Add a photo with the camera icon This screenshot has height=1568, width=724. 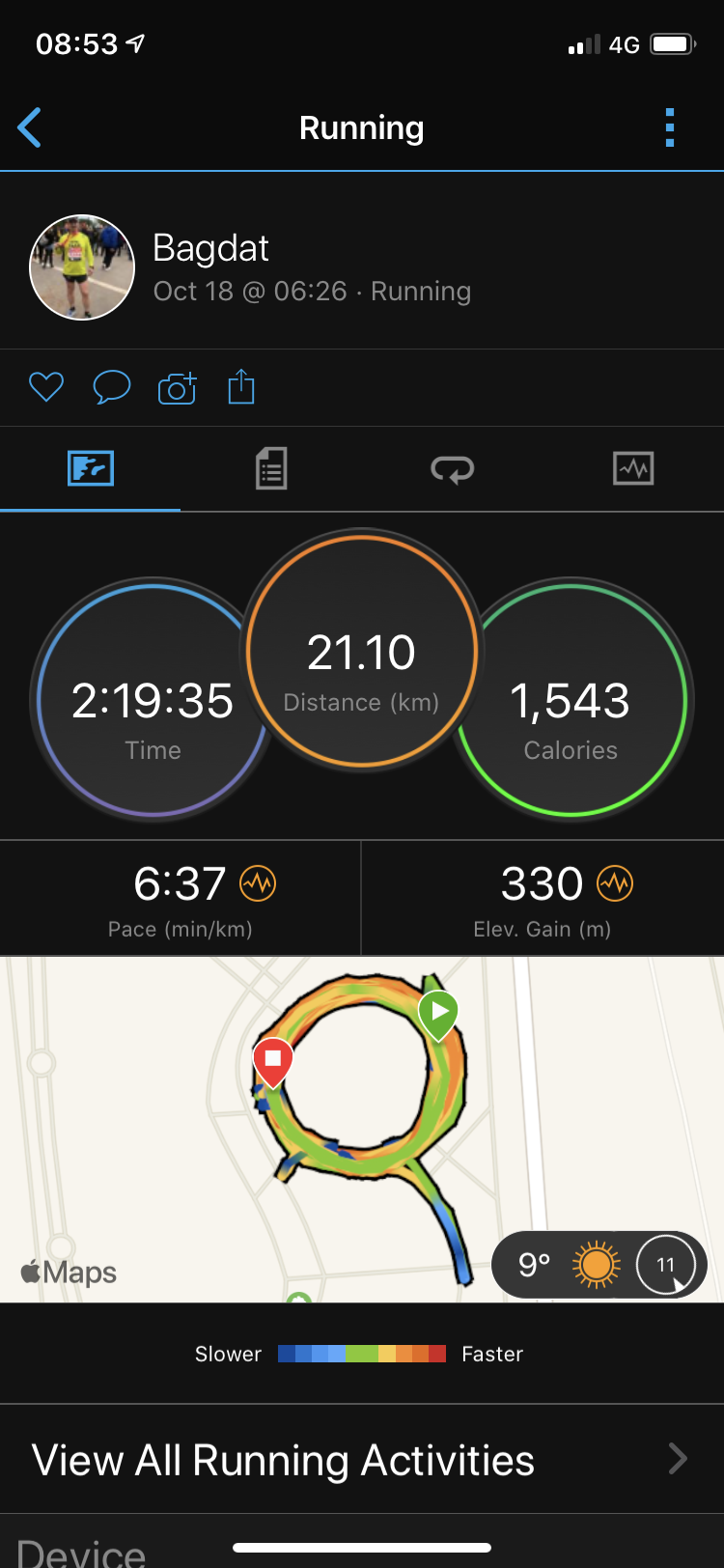pos(177,388)
